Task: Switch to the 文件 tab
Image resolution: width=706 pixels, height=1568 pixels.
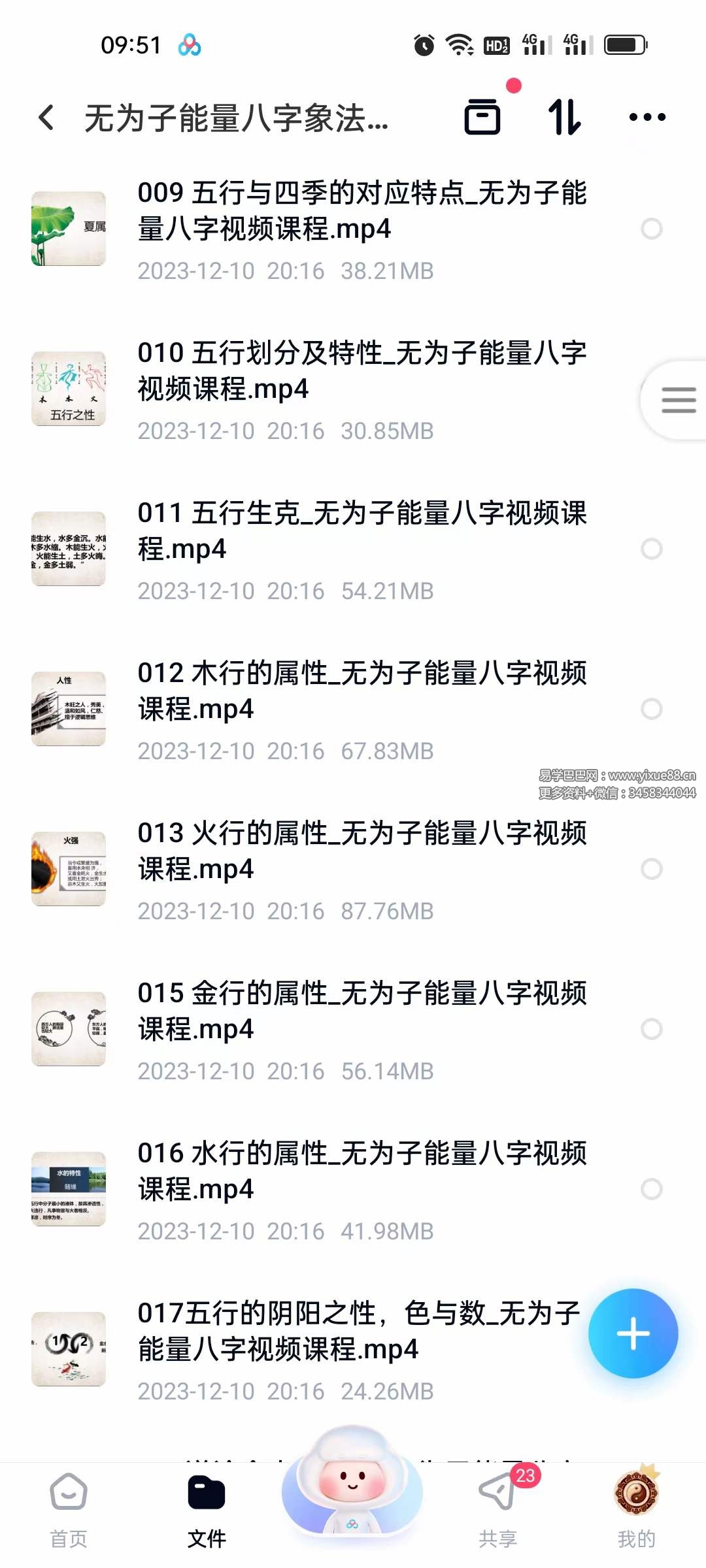Action: click(x=206, y=1503)
